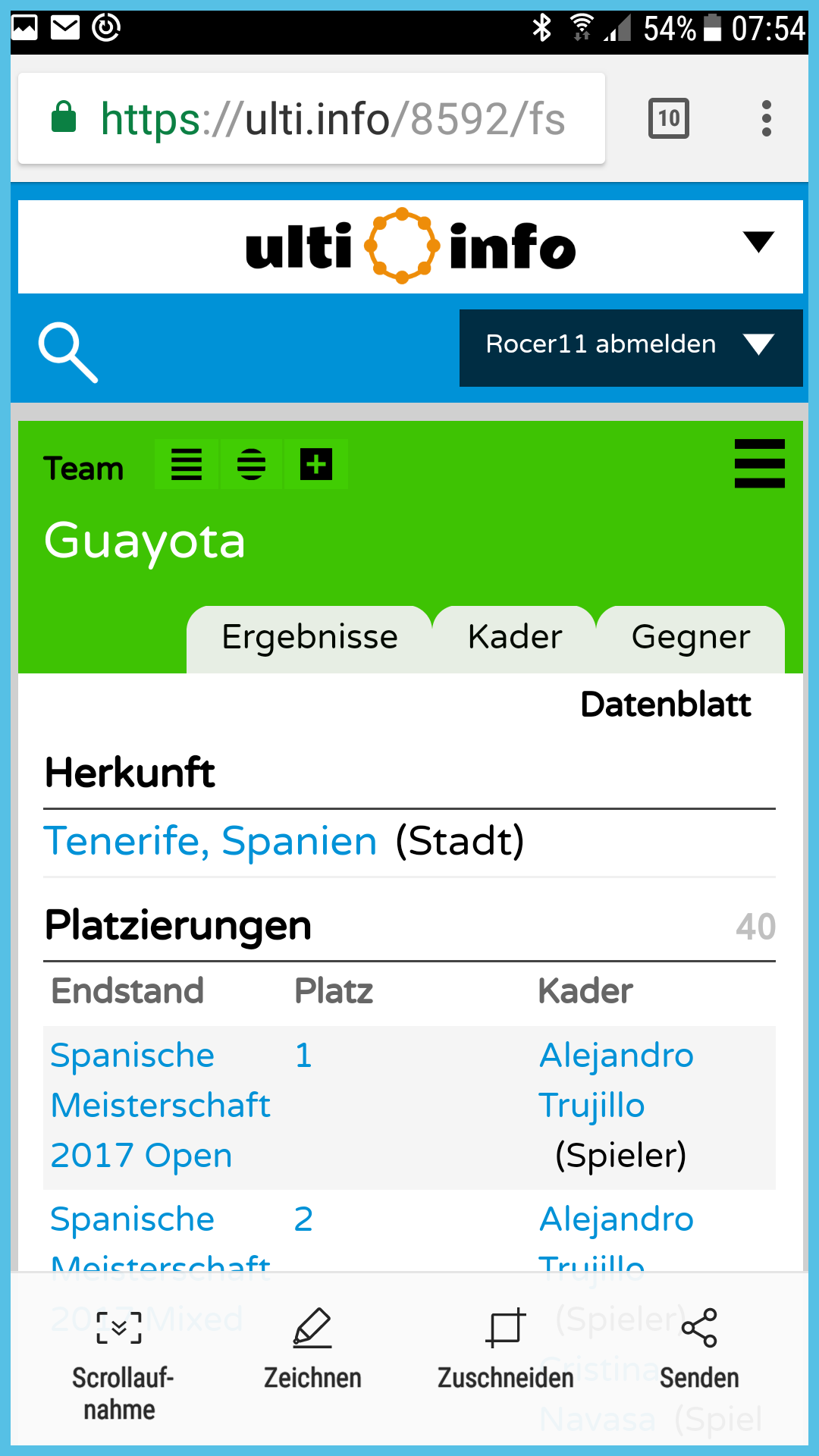Viewport: 819px width, 1456px height.
Task: Tap the first list icon beside Team
Action: [187, 464]
